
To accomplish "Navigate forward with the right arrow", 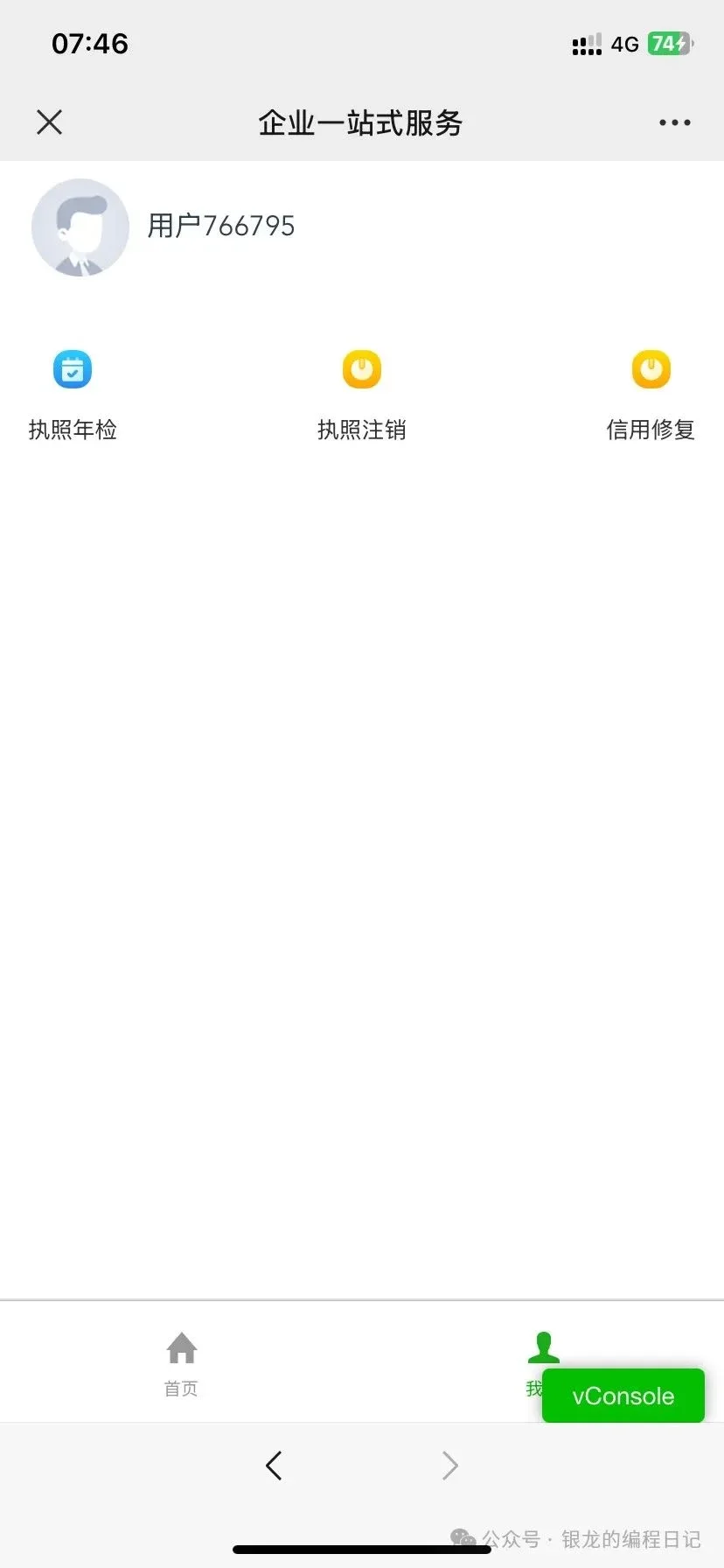I will coord(449,1465).
